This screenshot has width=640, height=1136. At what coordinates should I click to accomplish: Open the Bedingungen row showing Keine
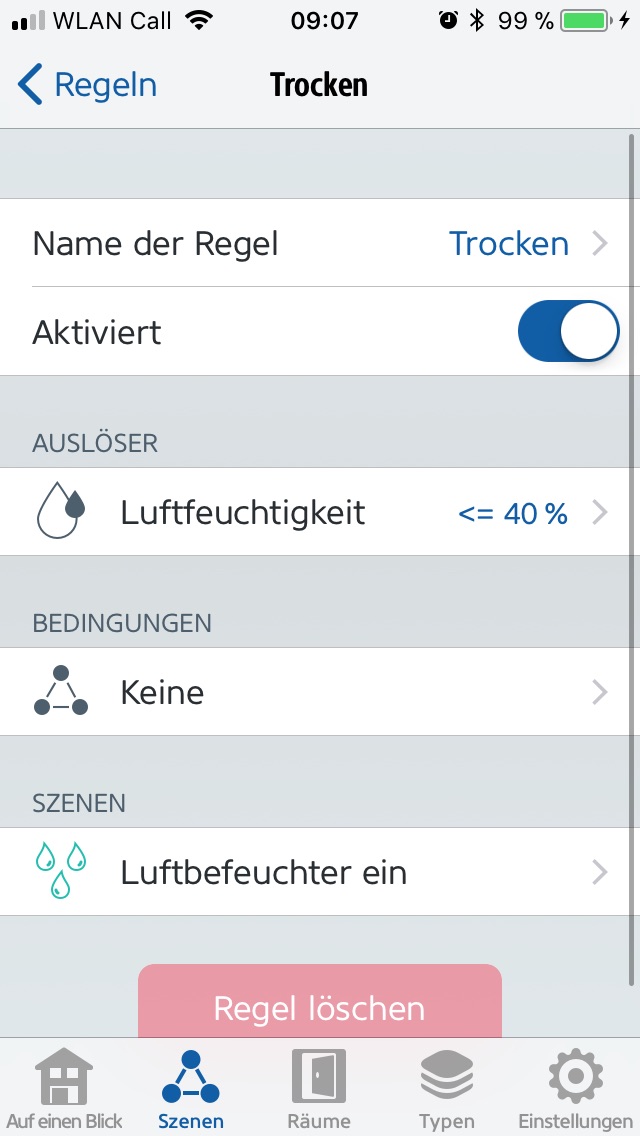(x=320, y=692)
